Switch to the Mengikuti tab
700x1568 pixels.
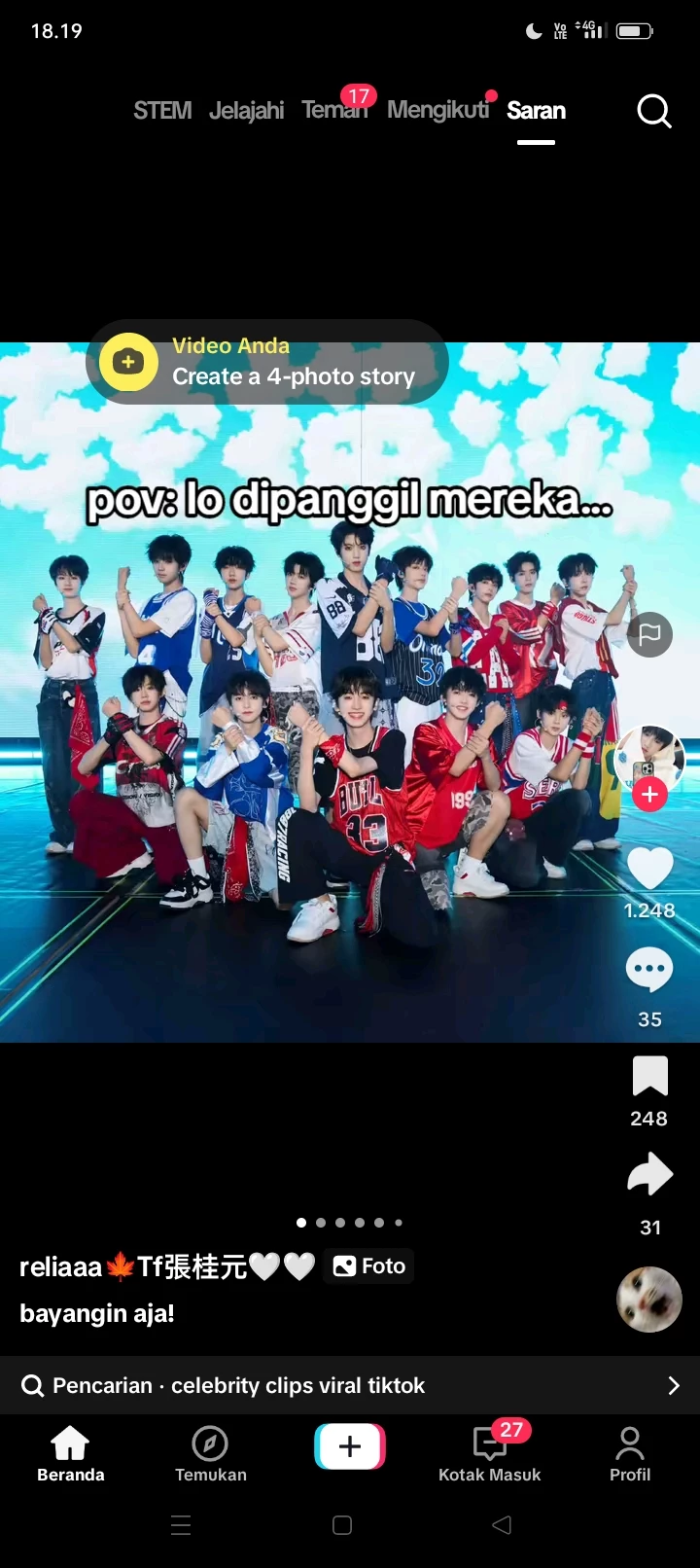[437, 111]
